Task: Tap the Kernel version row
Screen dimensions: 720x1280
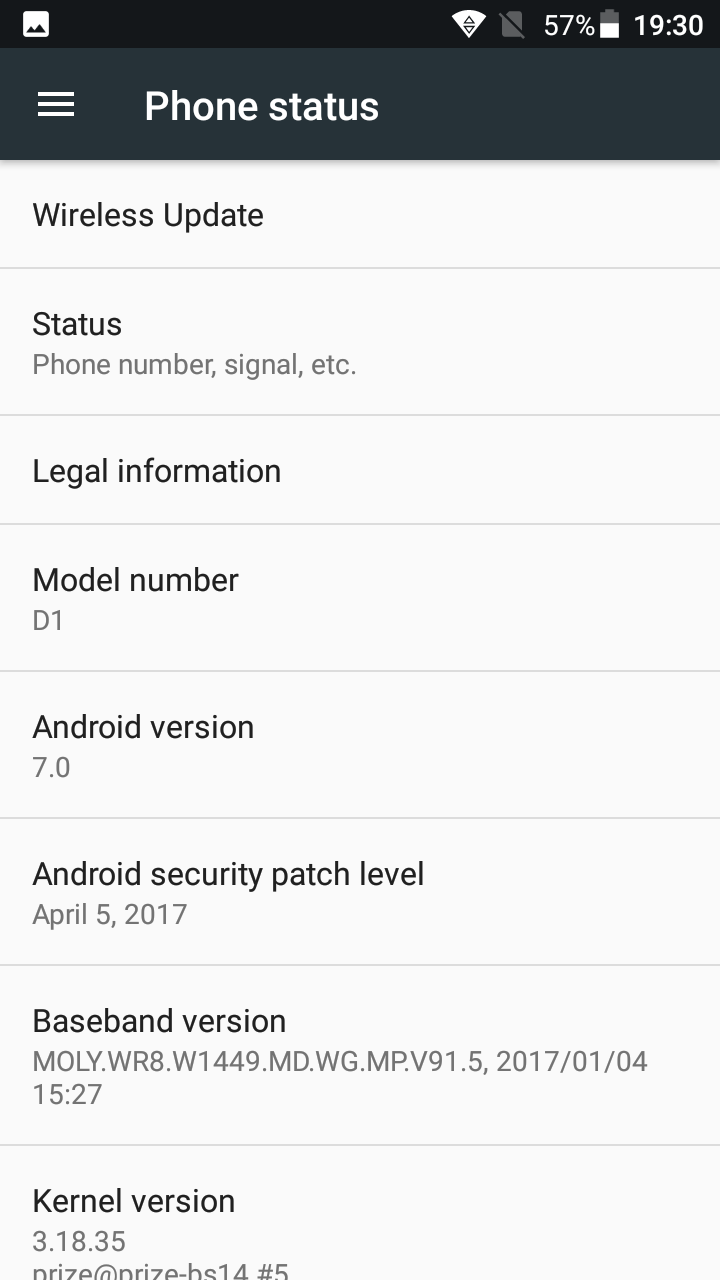Action: [x=360, y=1213]
